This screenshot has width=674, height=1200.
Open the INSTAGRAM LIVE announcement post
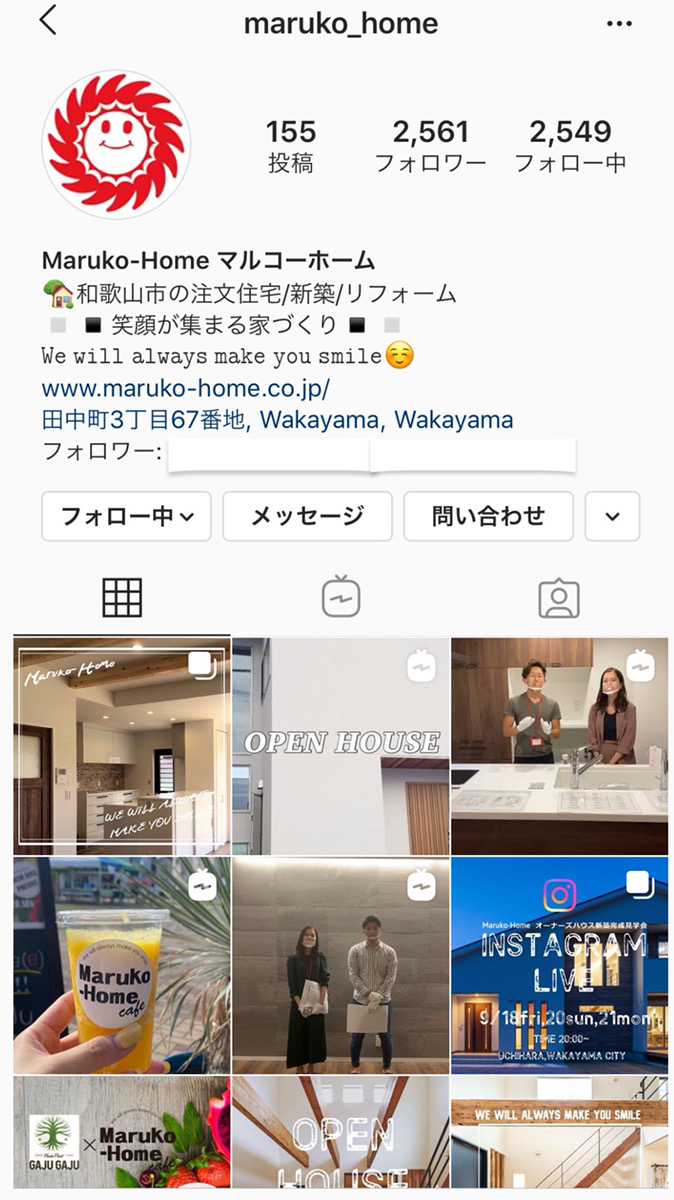pyautogui.click(x=558, y=965)
